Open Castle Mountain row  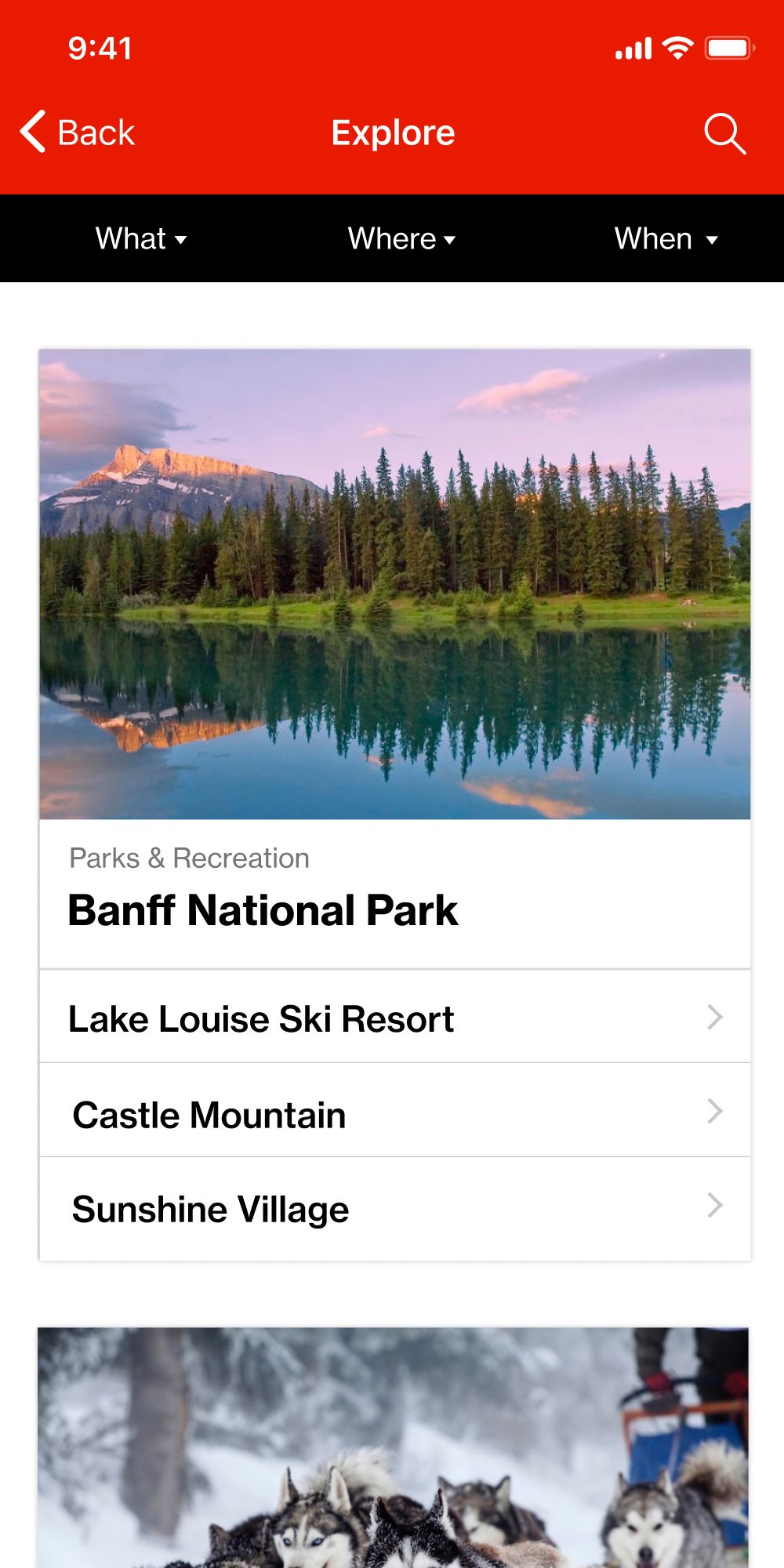coord(395,1111)
